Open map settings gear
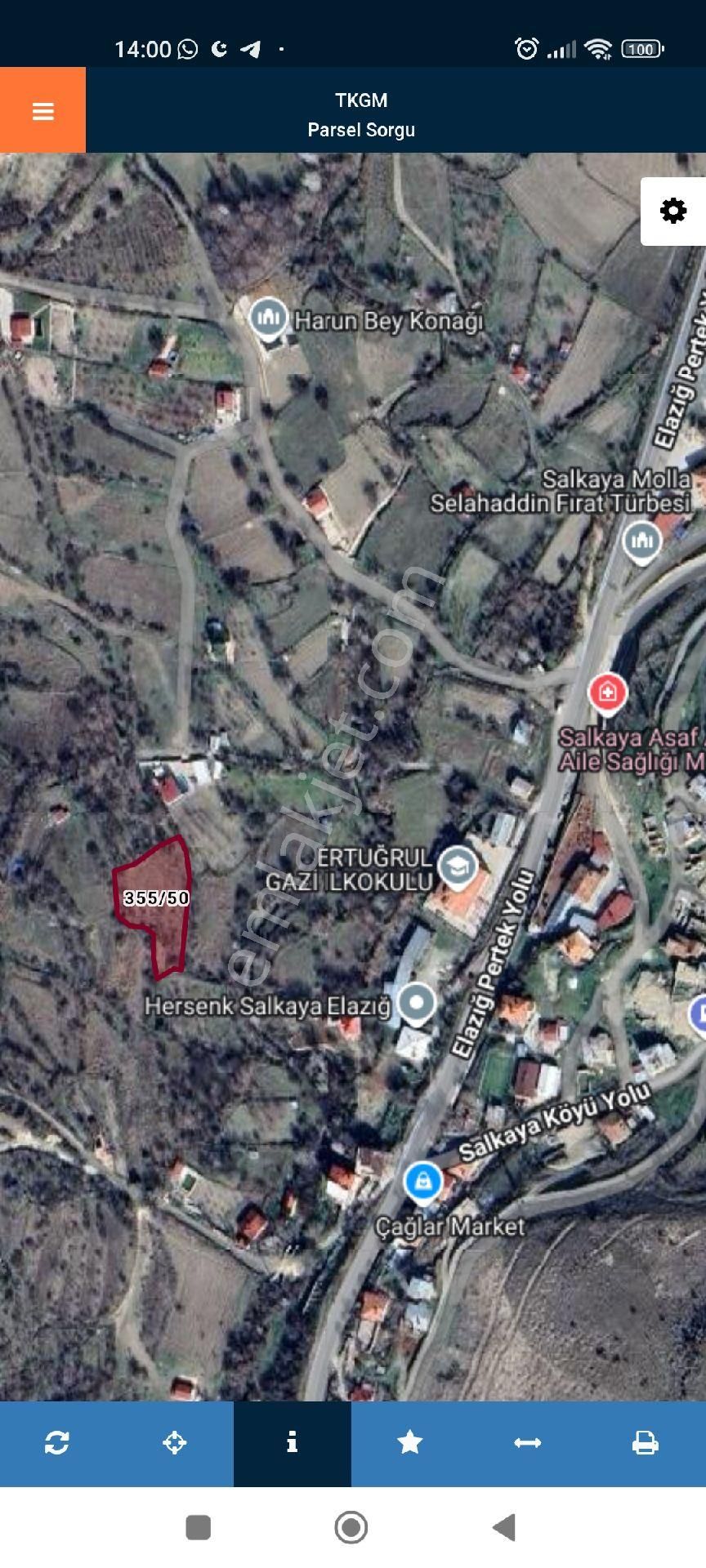 click(672, 212)
